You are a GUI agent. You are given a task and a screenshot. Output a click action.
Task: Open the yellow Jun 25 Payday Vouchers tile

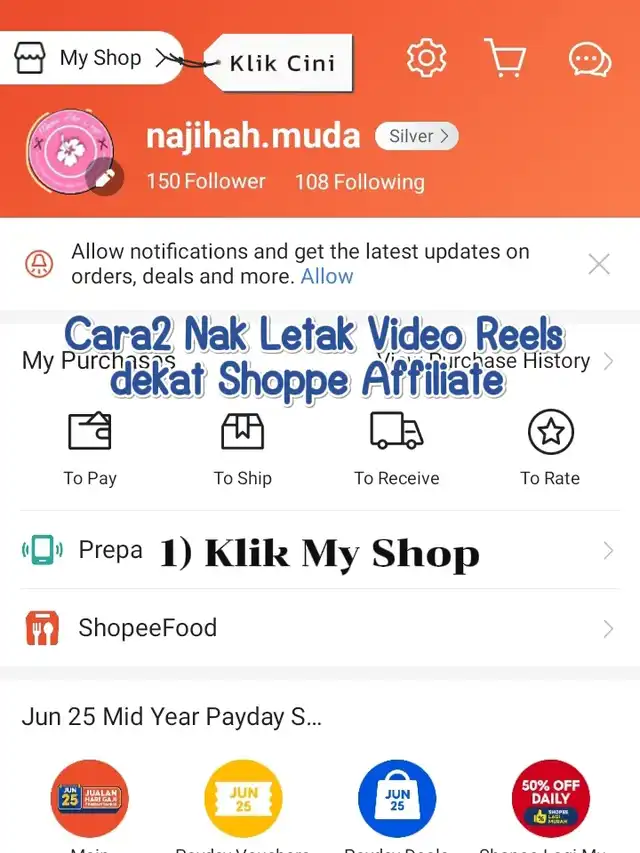pyautogui.click(x=243, y=799)
